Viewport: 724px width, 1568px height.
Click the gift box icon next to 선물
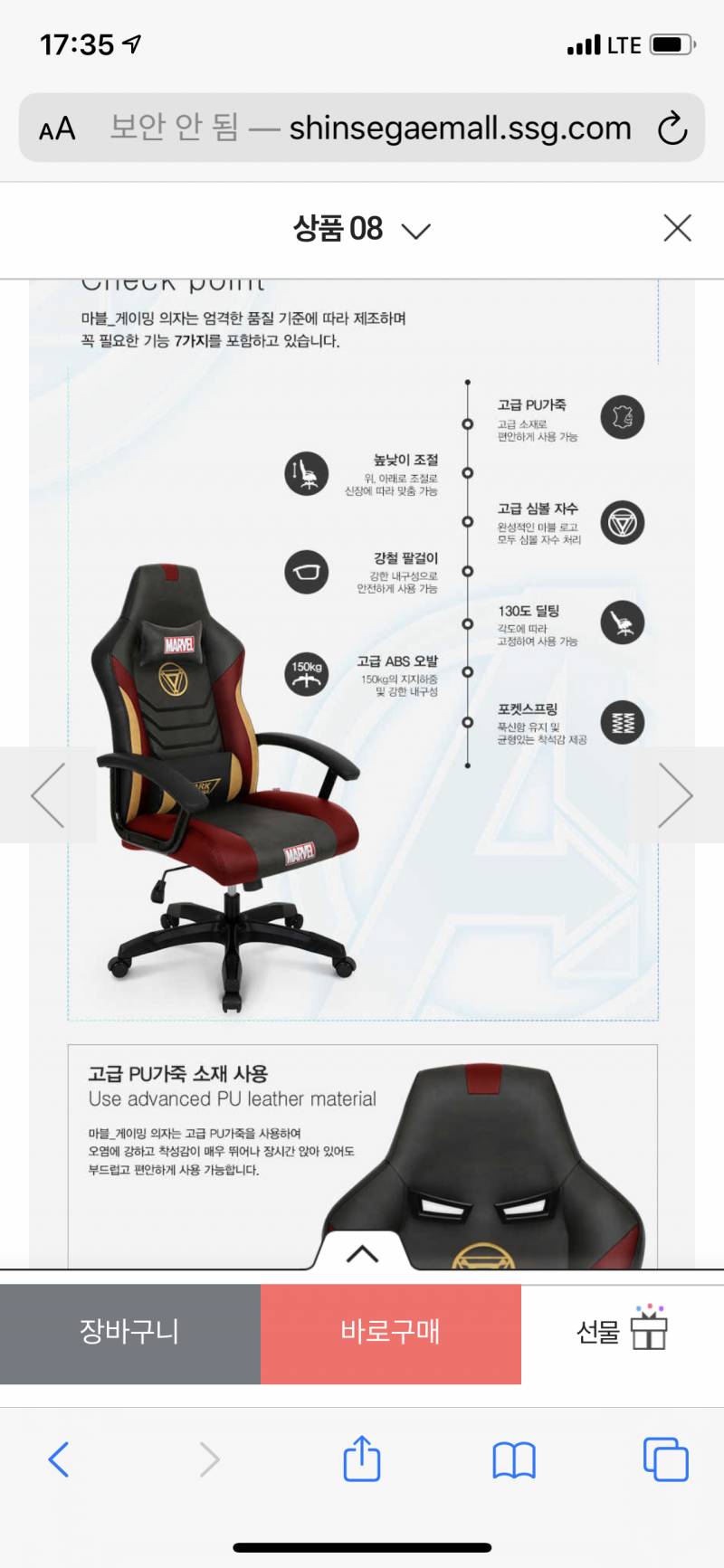647,1331
